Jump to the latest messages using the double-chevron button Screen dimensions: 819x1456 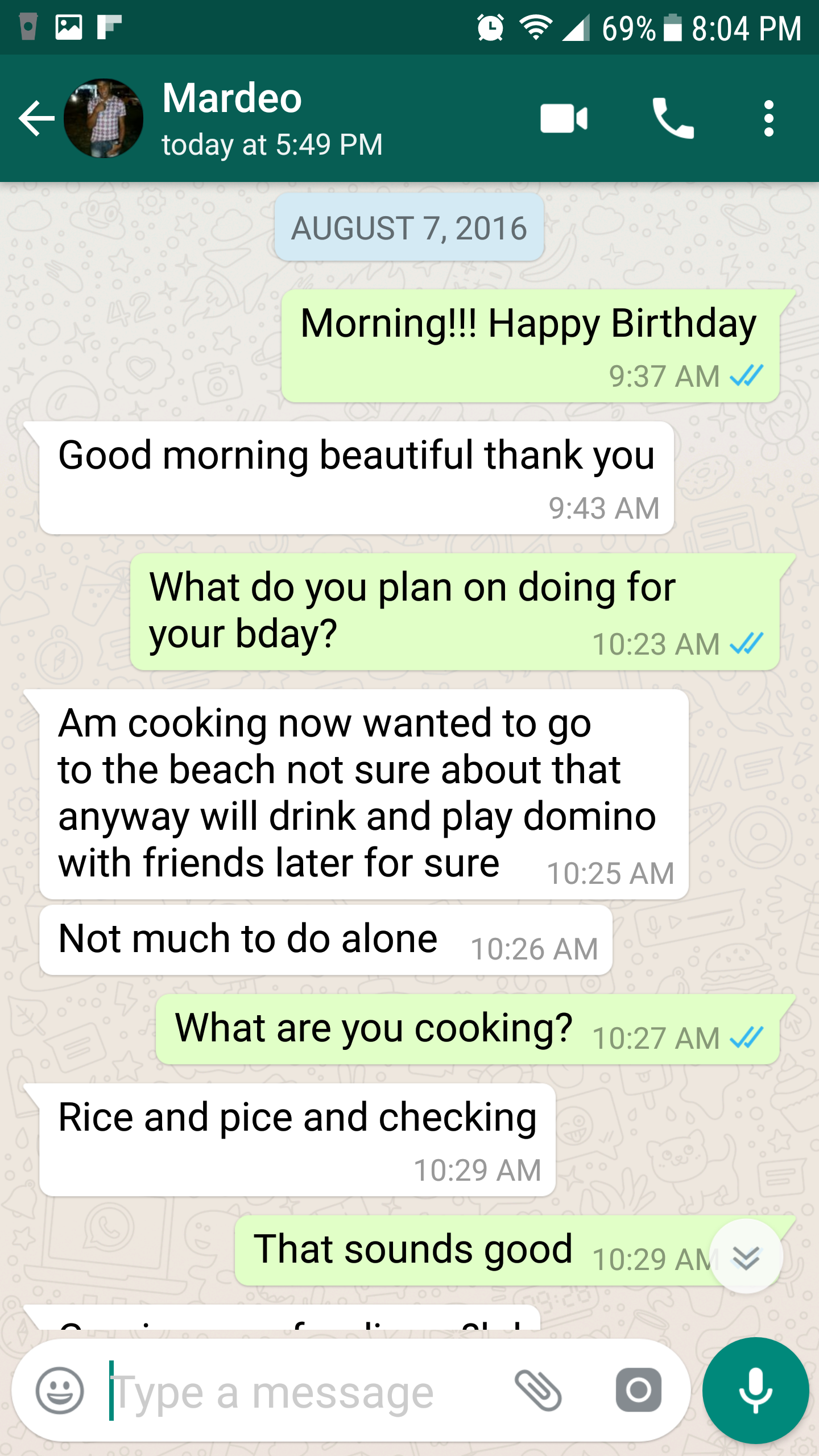tap(746, 1258)
